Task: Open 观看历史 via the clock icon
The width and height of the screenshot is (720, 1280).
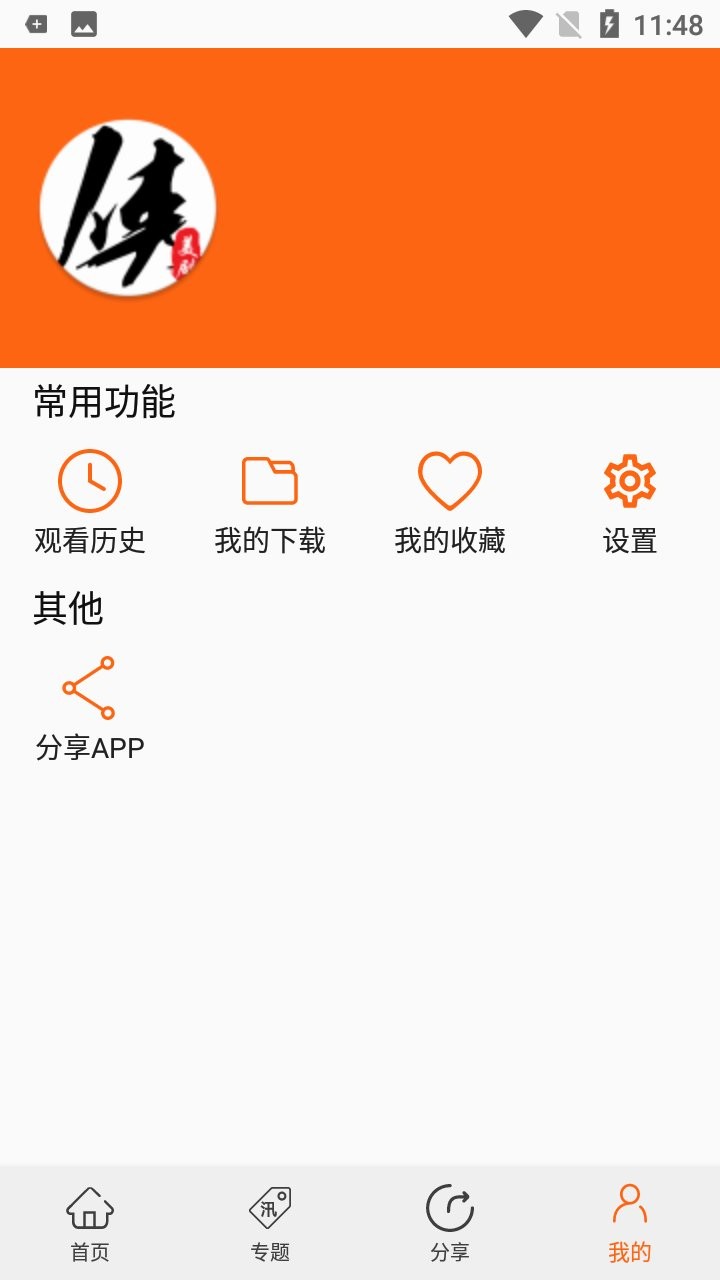Action: (89, 479)
